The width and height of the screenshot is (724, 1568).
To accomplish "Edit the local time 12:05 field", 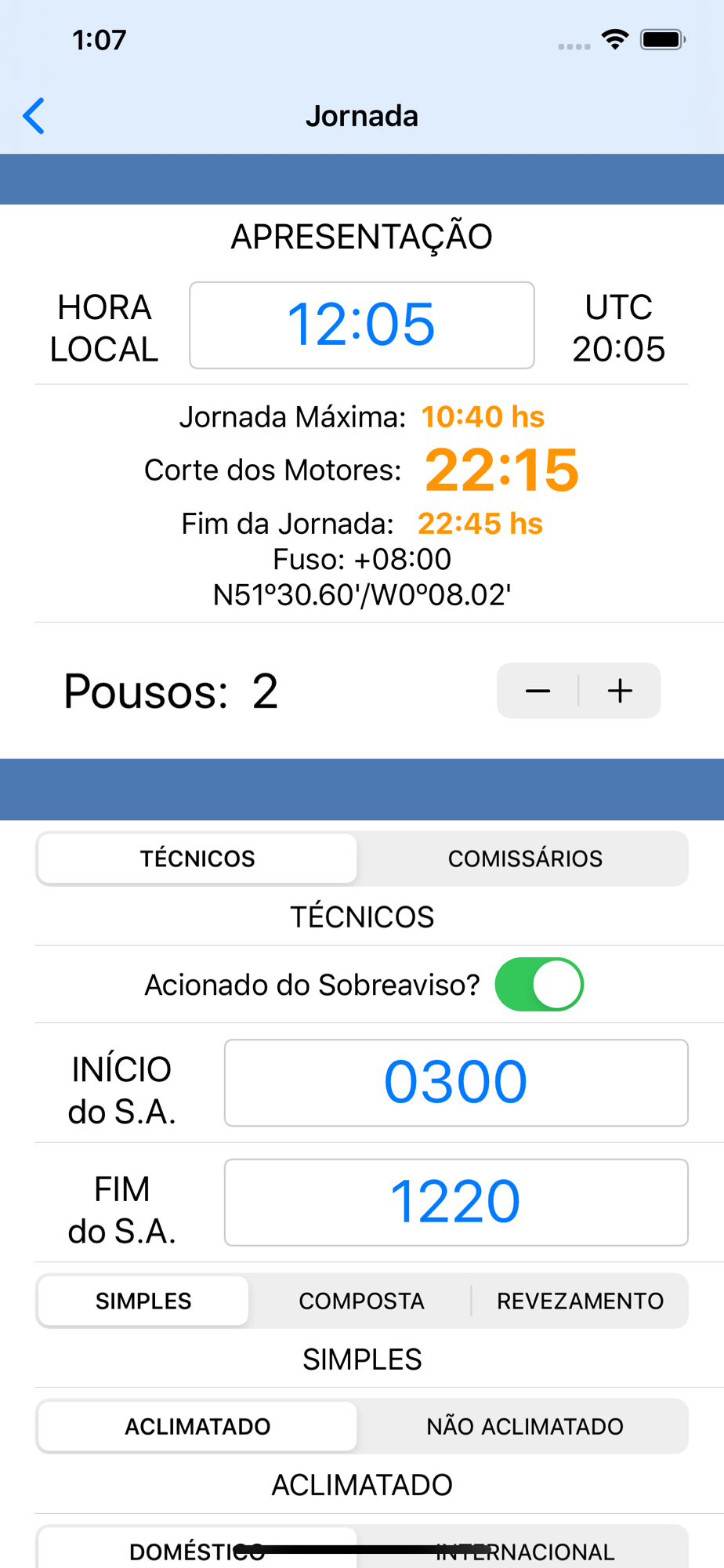I will click(361, 325).
